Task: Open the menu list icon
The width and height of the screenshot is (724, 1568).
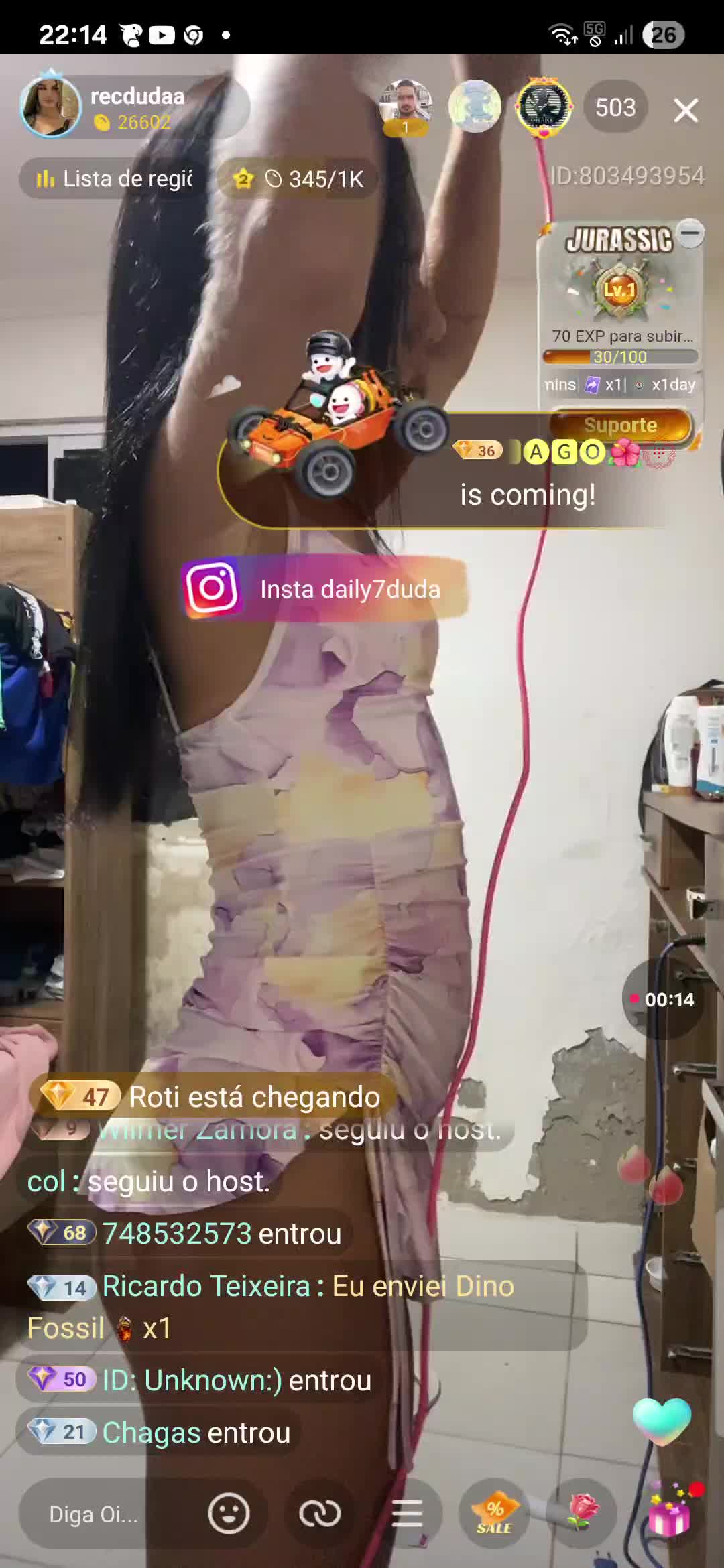Action: 407,1514
